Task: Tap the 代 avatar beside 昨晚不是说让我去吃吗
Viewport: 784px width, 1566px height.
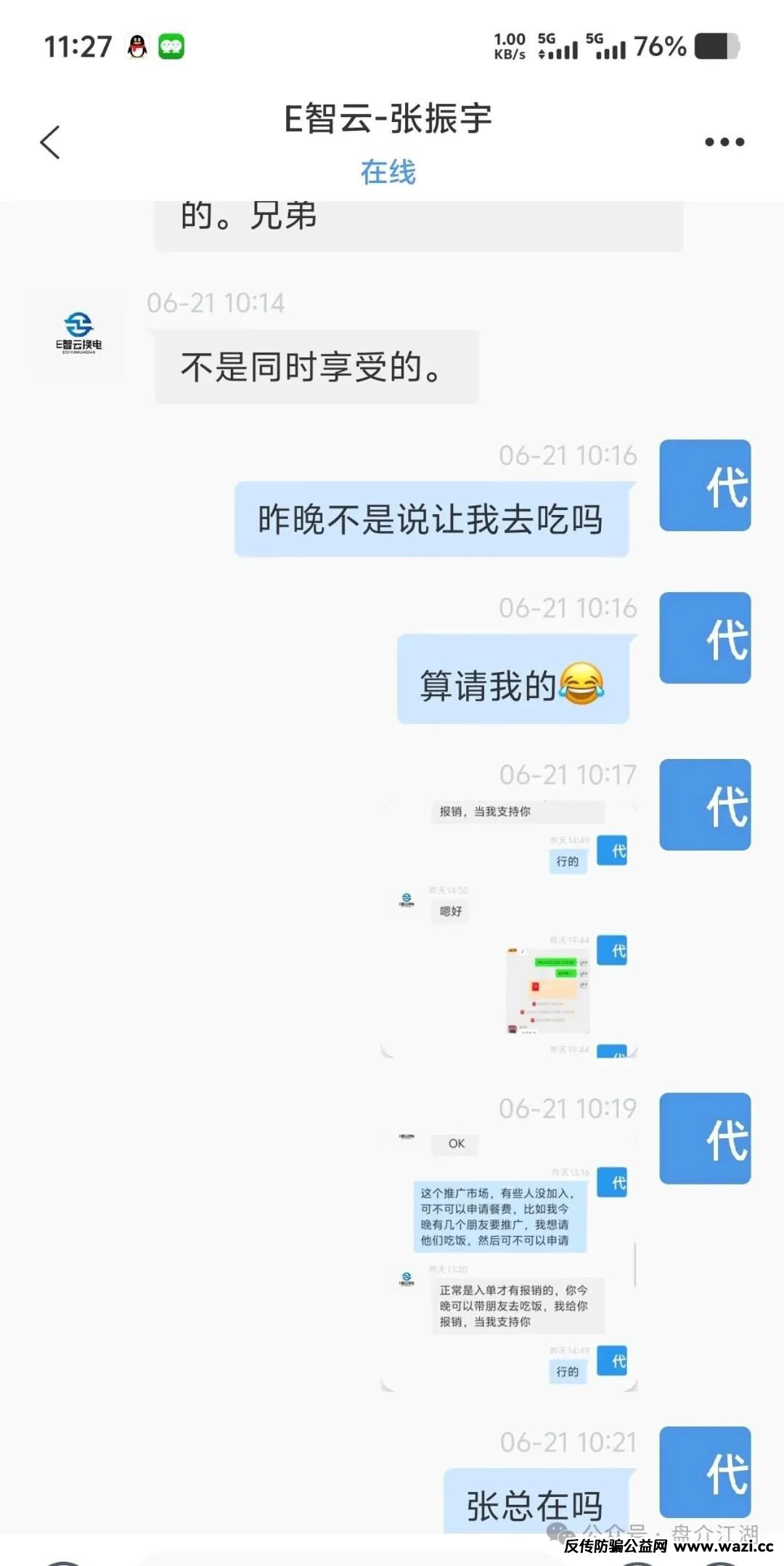Action: click(x=704, y=485)
